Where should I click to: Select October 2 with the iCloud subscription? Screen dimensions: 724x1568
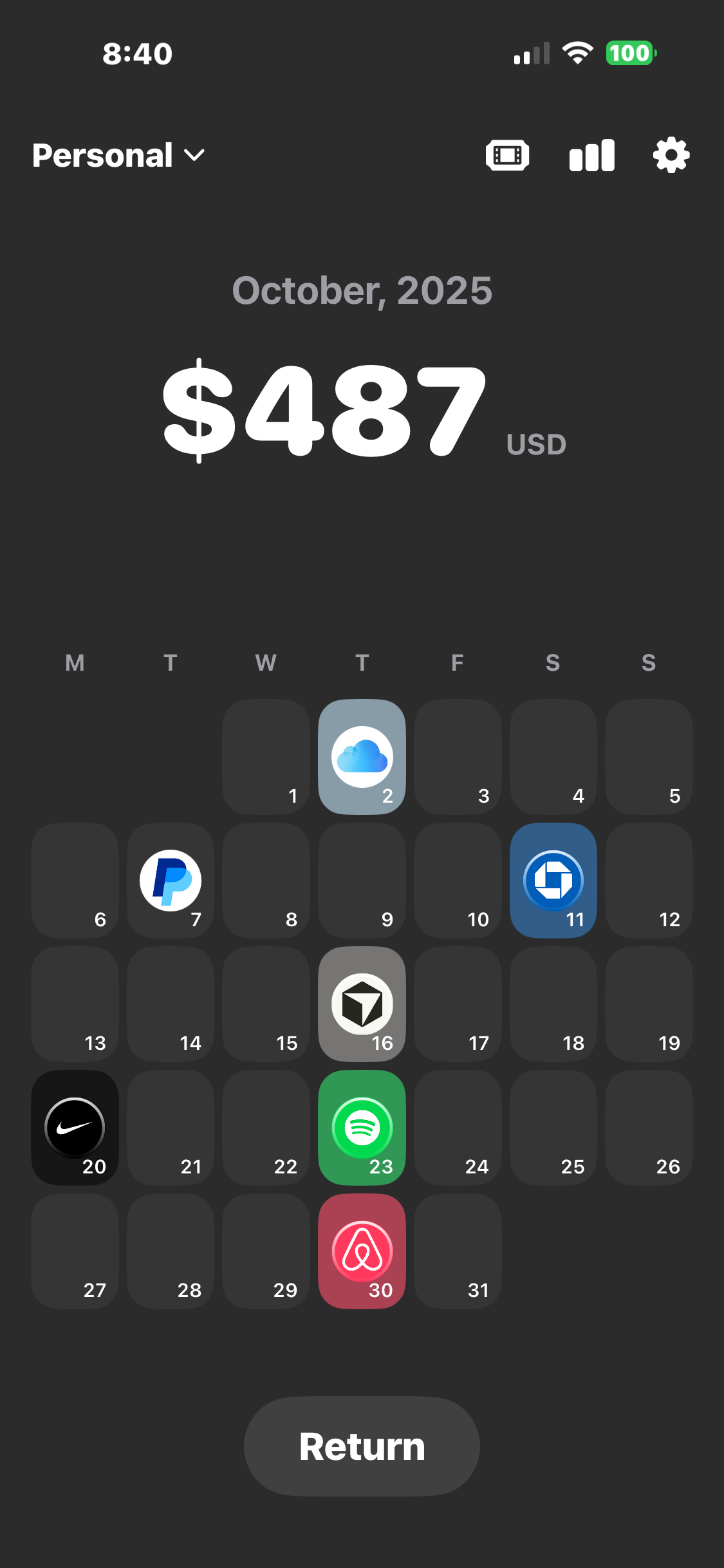(362, 757)
